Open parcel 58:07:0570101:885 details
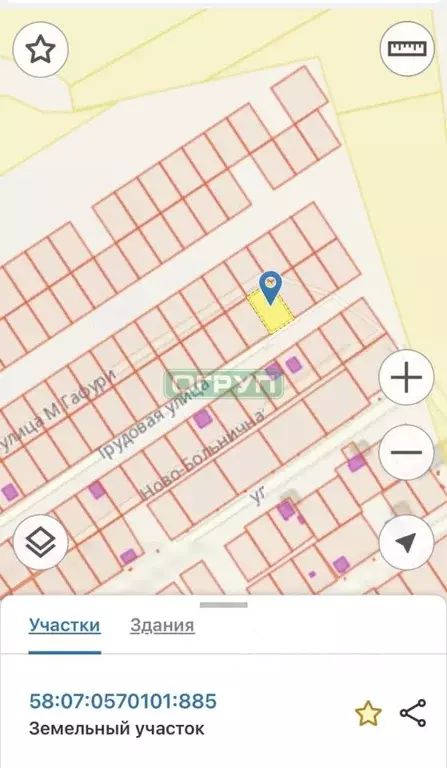 coord(123,701)
